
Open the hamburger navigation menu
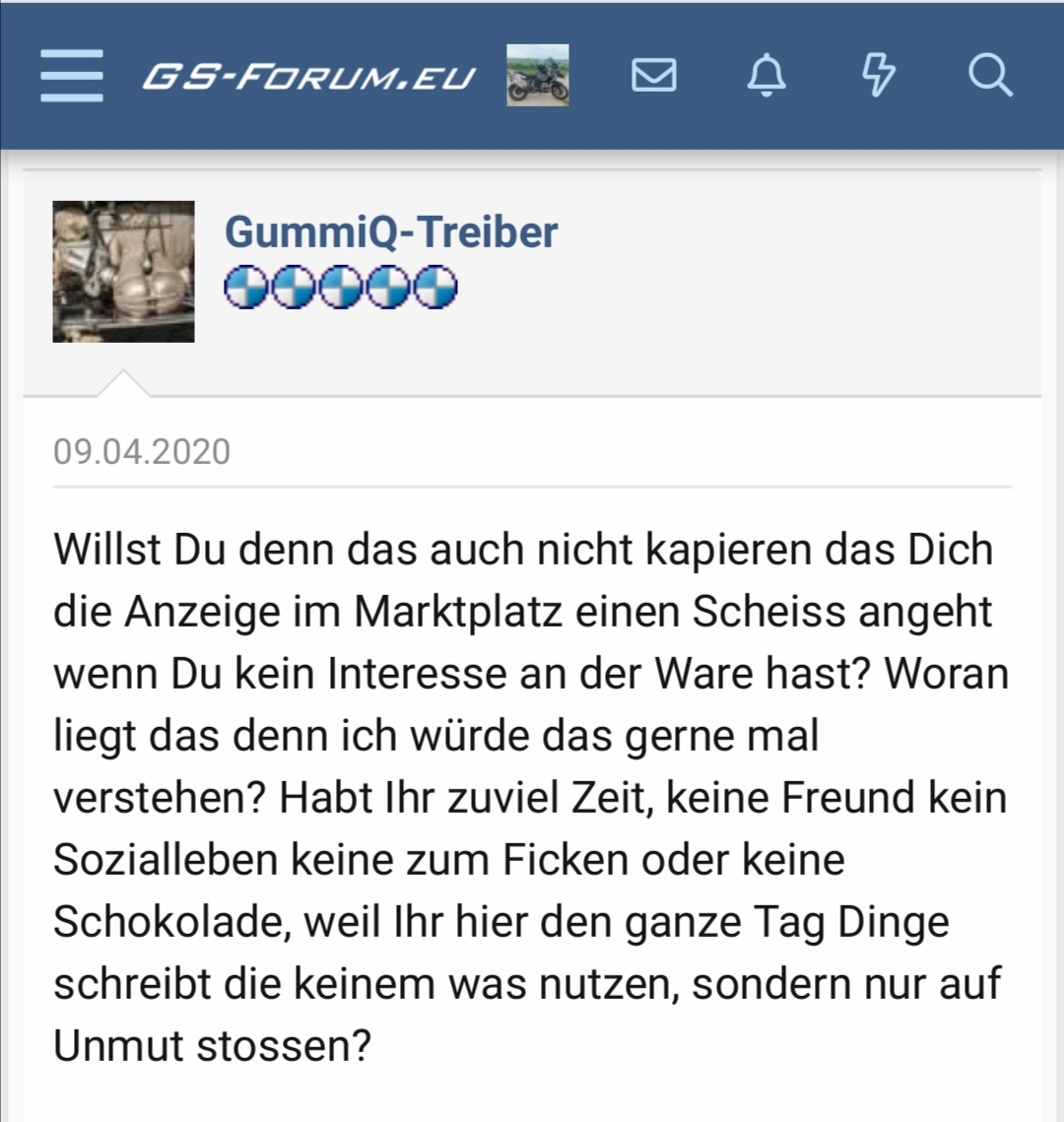click(70, 74)
